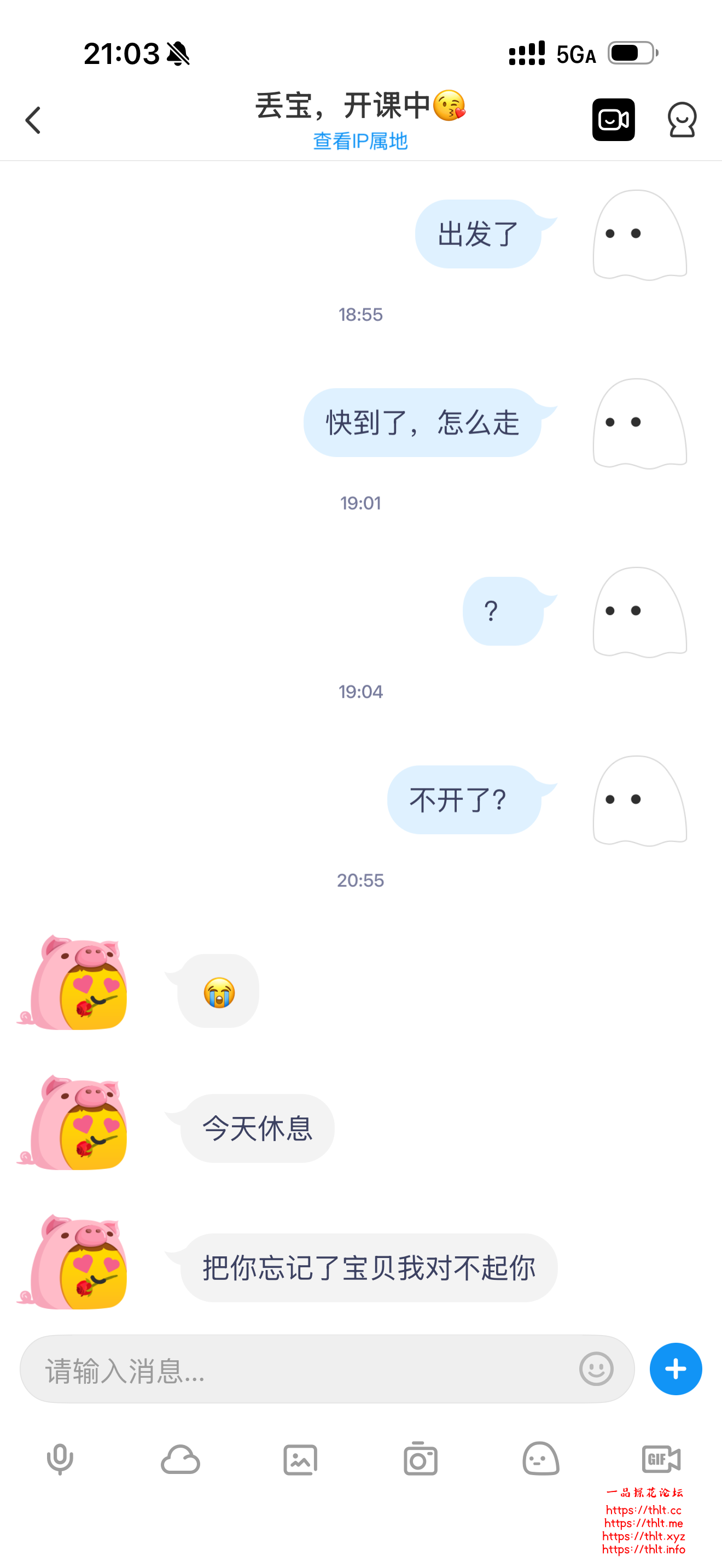722x1568 pixels.
Task: Select the microphone for a voice message
Action: [x=60, y=1459]
